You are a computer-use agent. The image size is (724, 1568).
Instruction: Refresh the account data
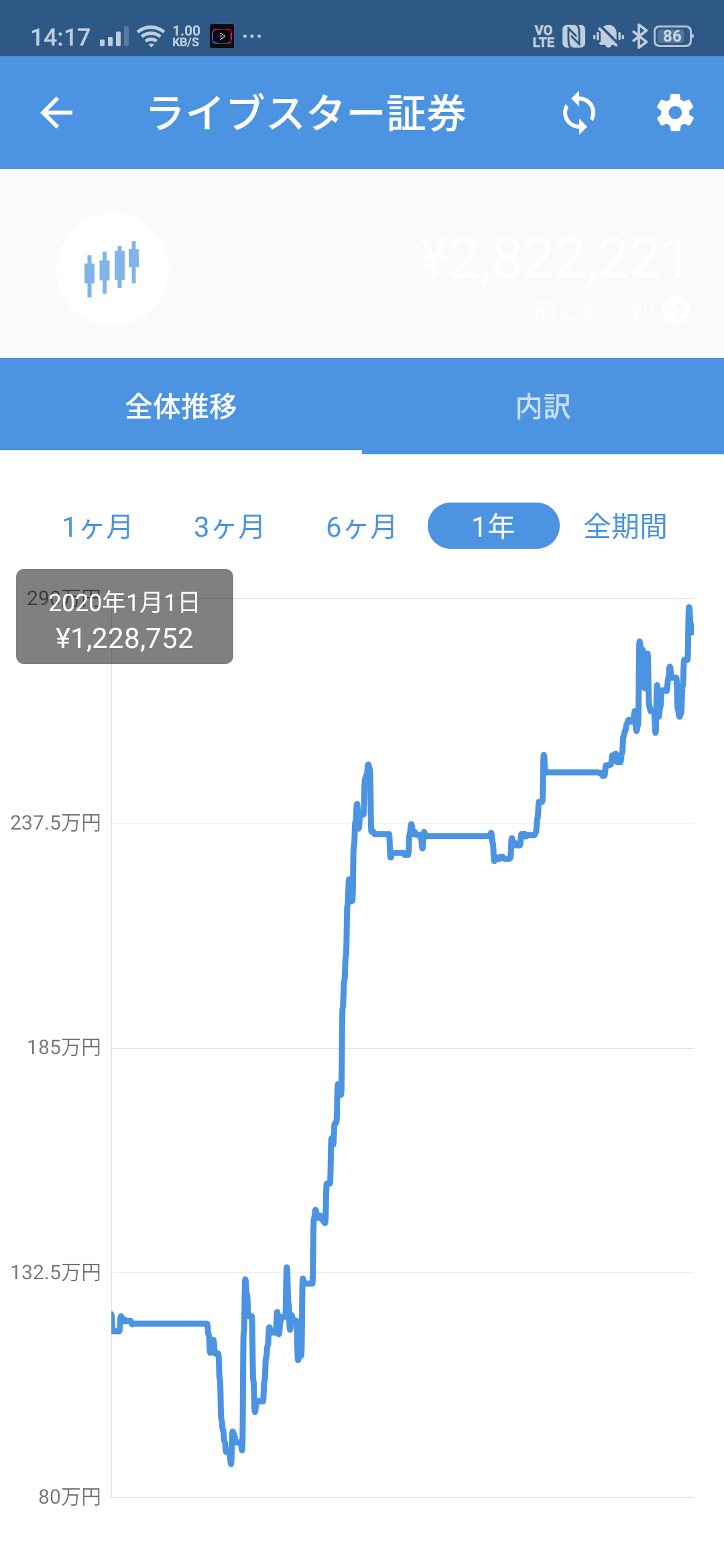(579, 113)
